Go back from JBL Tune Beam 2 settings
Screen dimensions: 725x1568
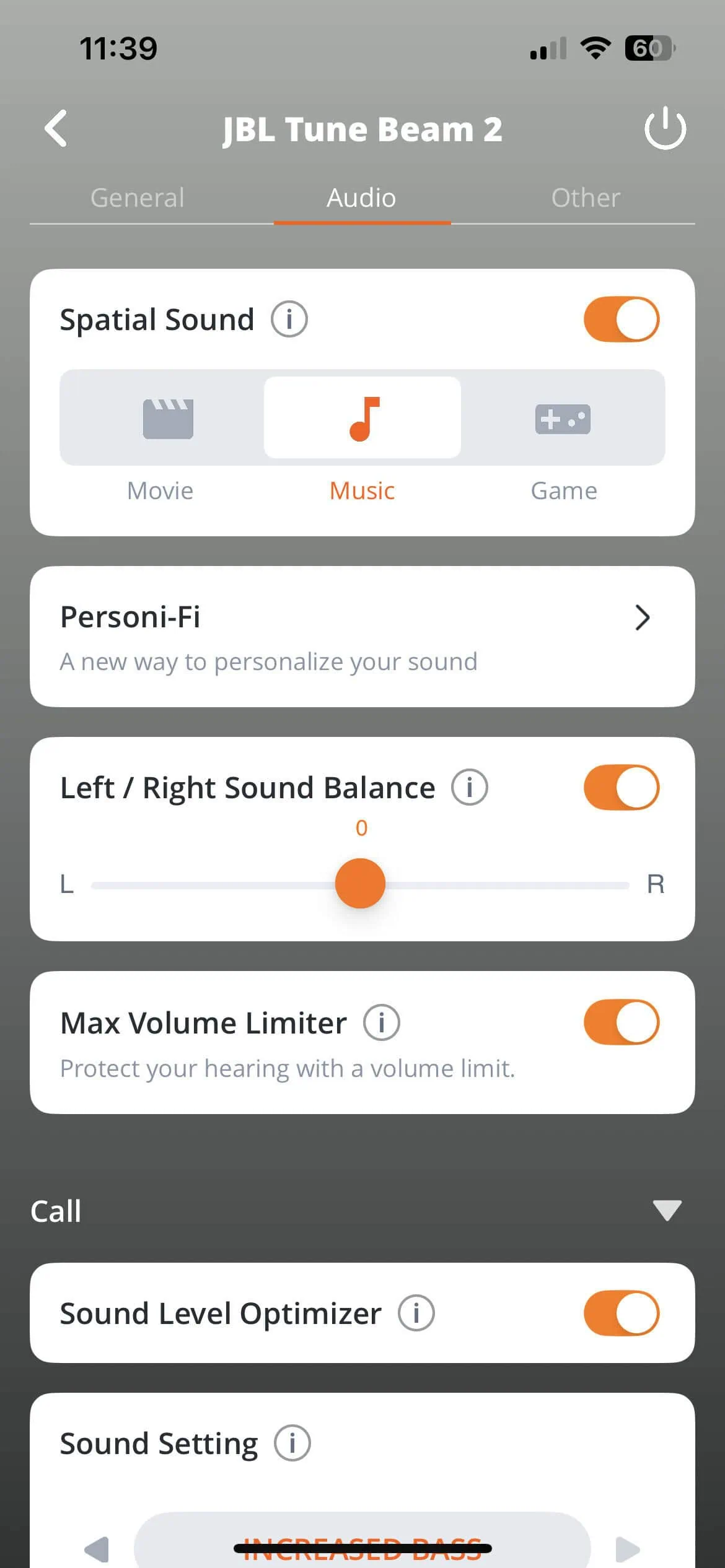point(56,129)
